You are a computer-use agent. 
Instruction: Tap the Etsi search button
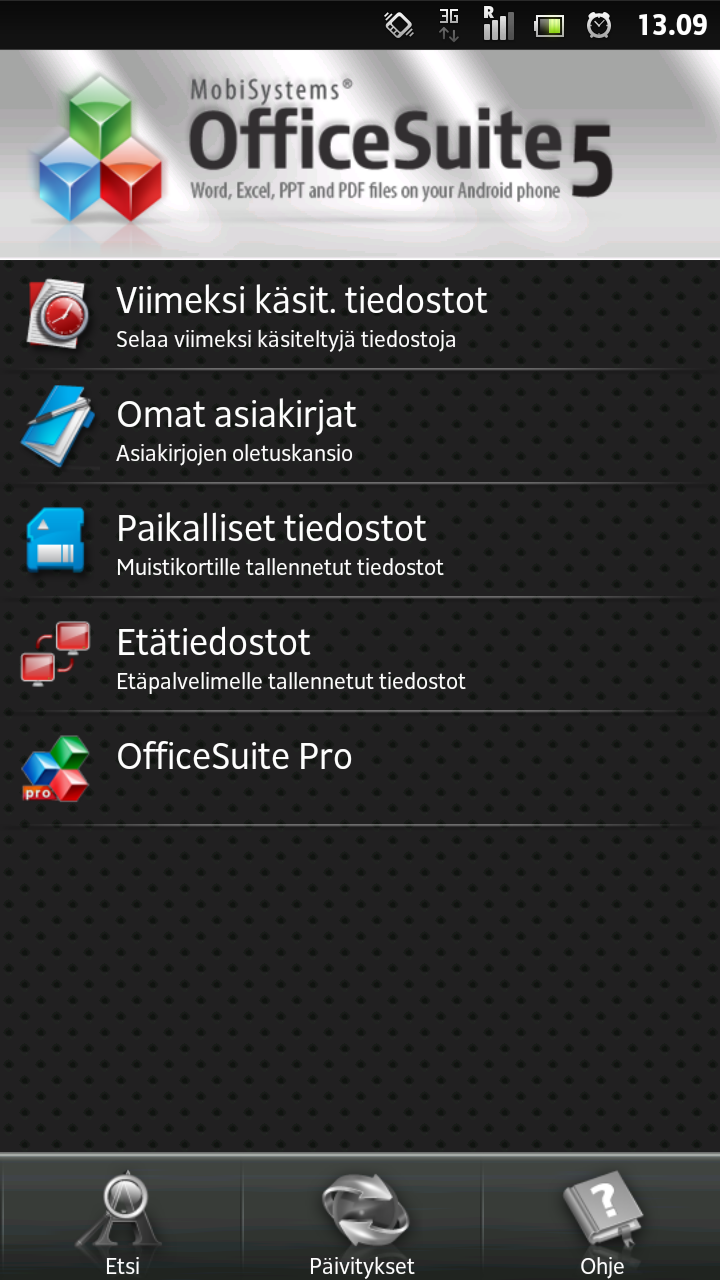121,1218
